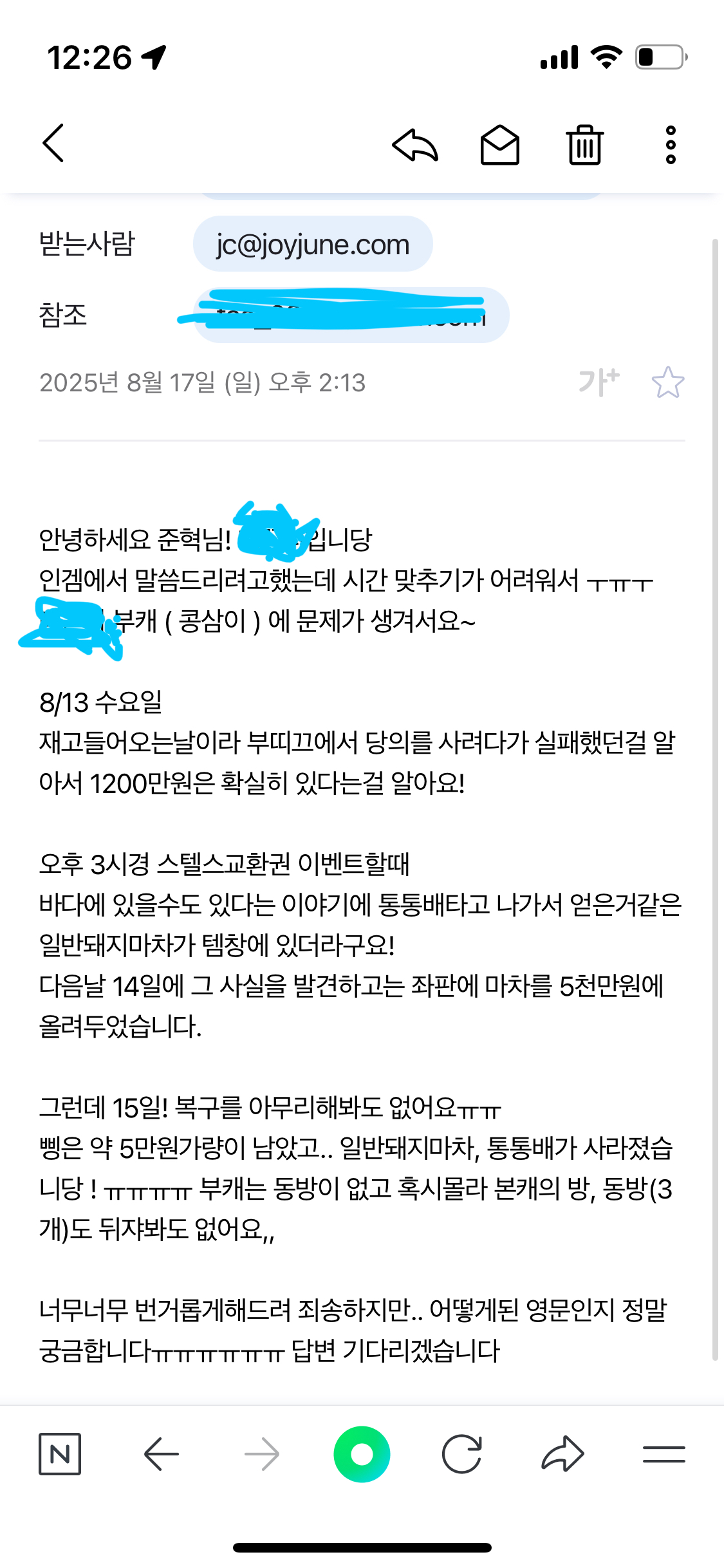Navigate back with the browser left arrow
724x1568 pixels.
[x=161, y=1454]
